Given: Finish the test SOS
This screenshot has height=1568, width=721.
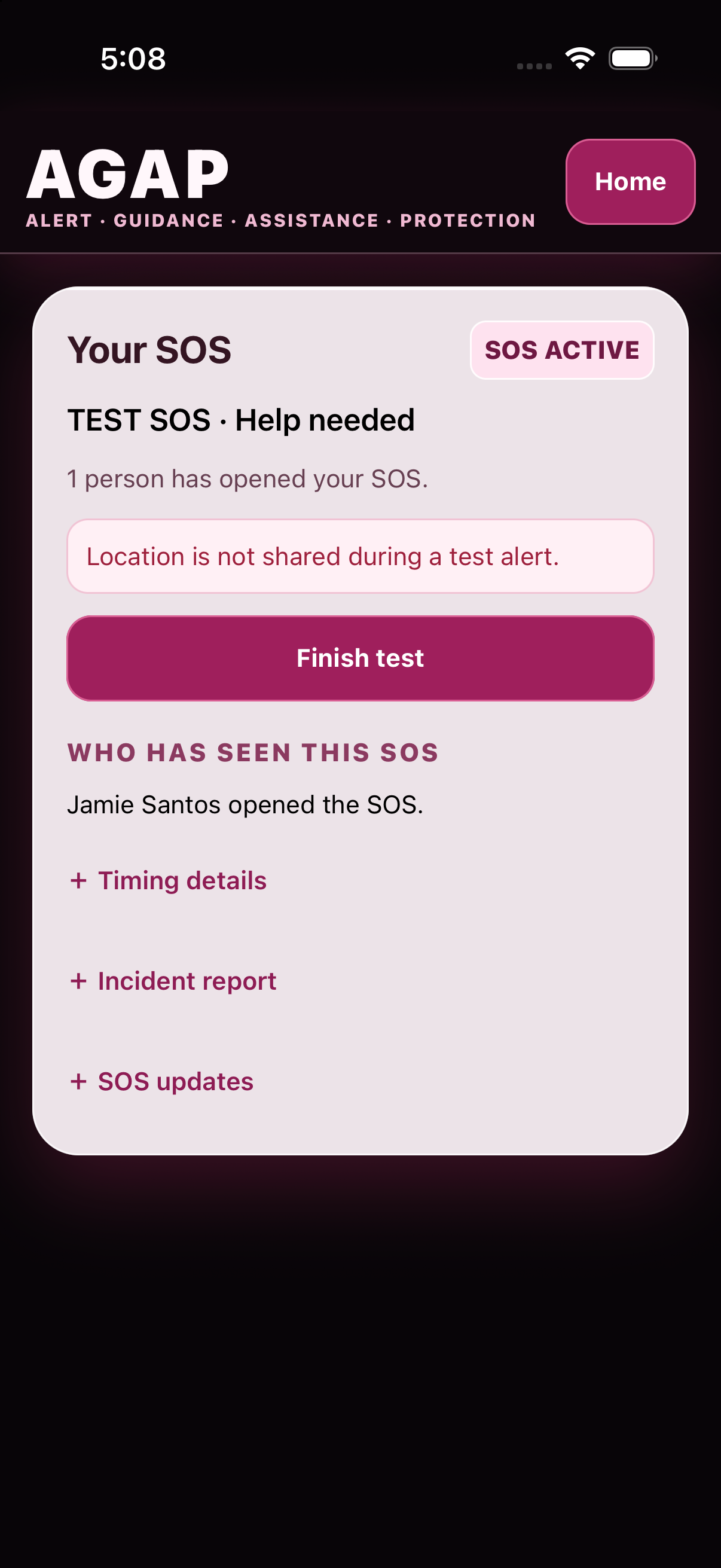Looking at the screenshot, I should 360,658.
